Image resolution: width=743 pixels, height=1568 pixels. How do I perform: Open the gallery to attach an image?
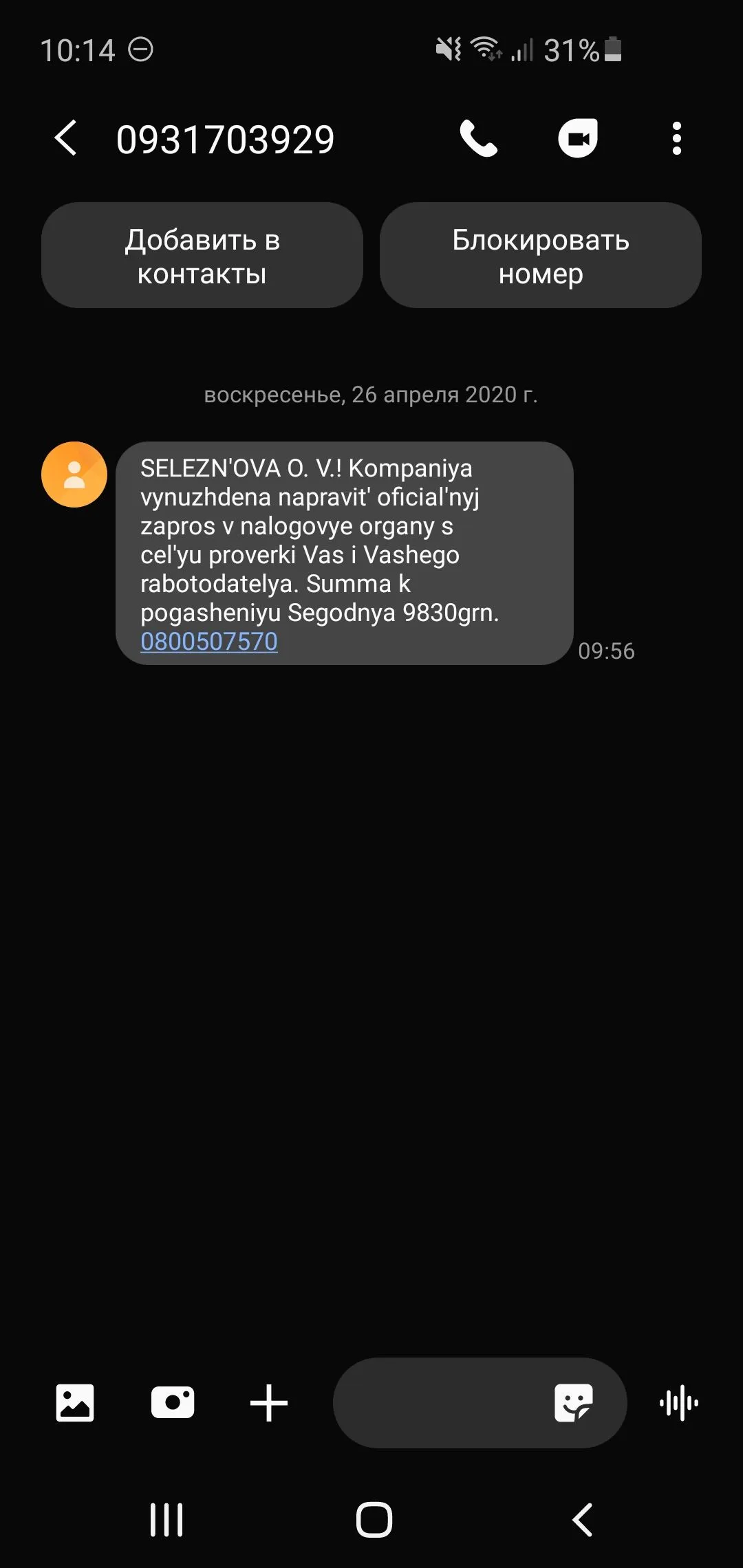[x=74, y=1403]
